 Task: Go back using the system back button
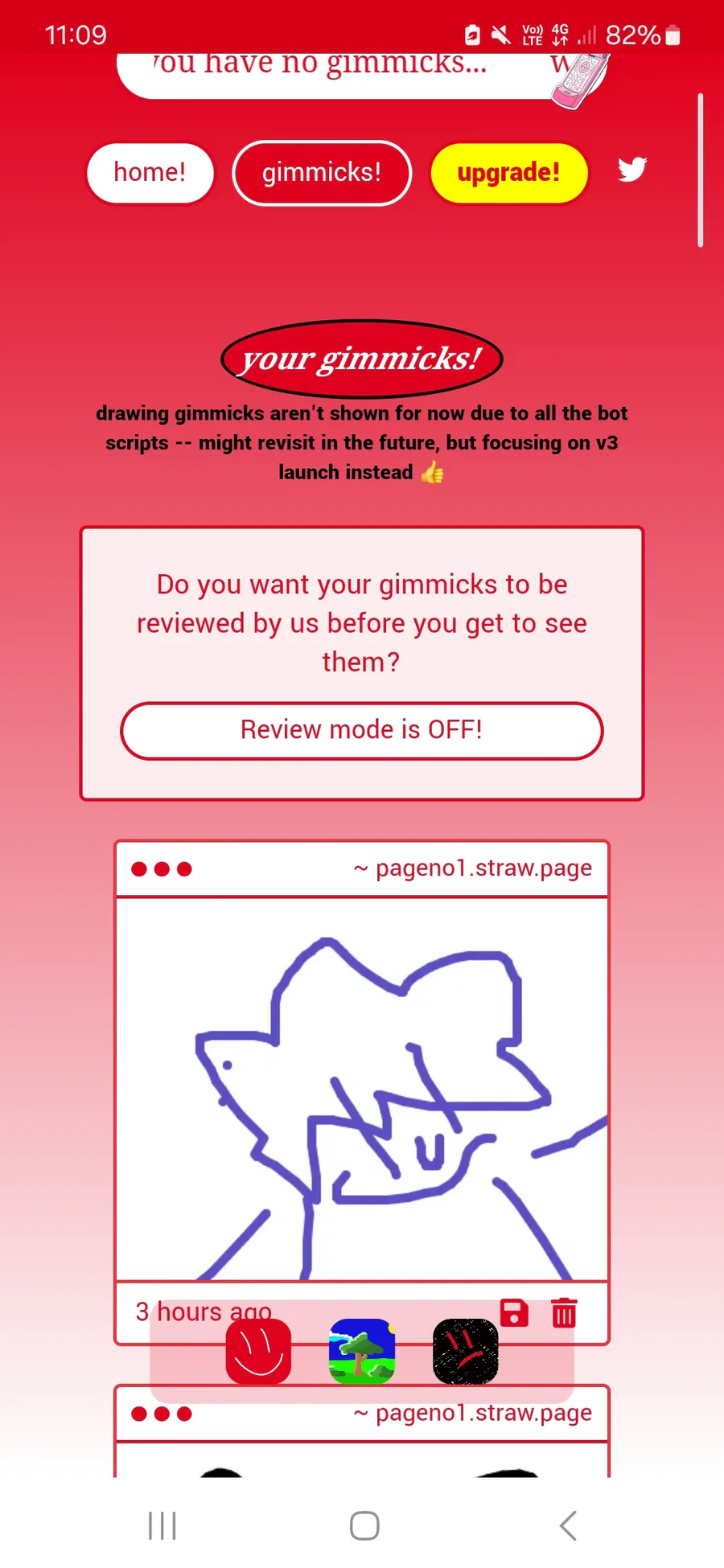(x=568, y=1525)
